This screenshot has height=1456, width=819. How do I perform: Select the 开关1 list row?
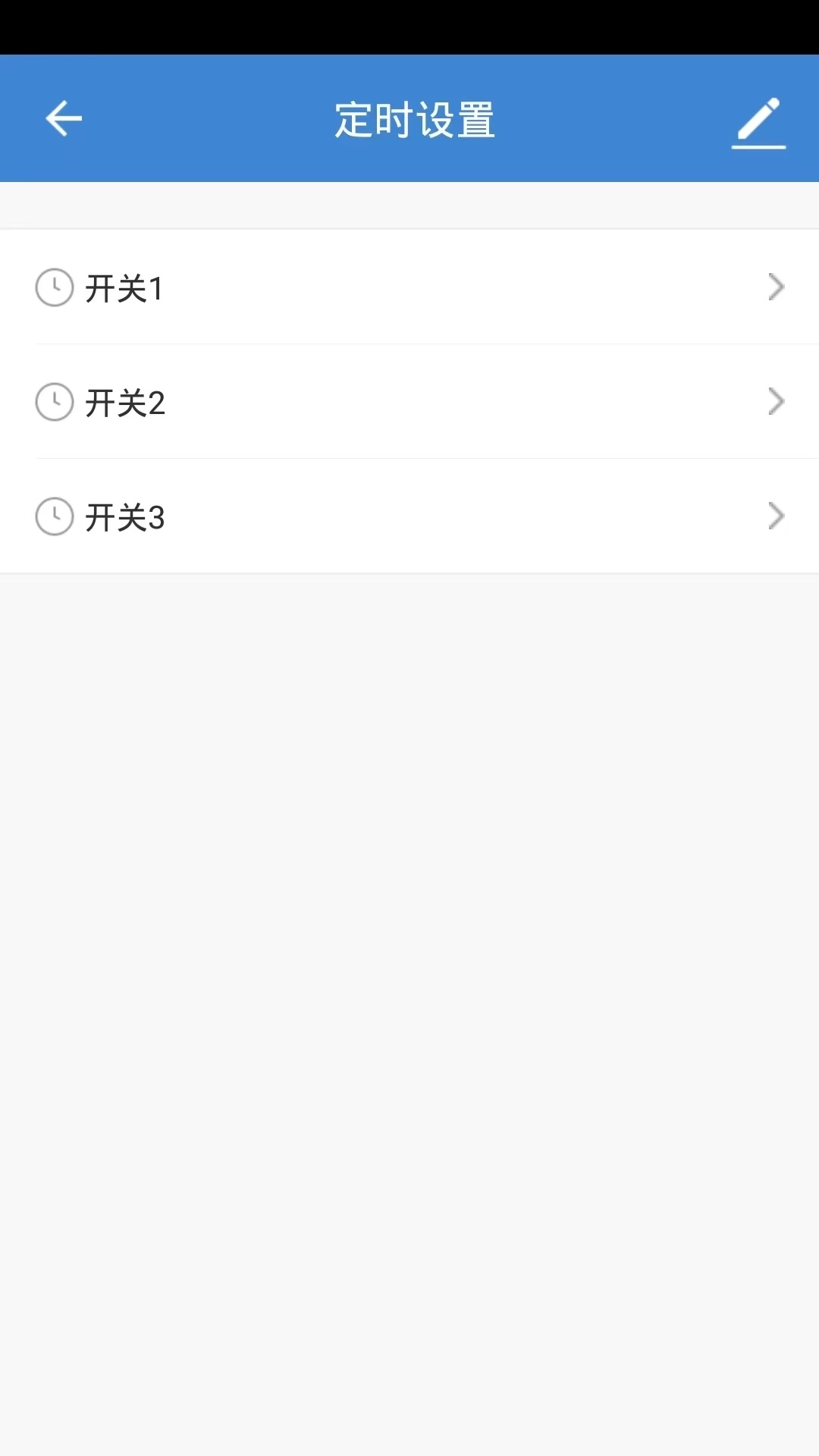(409, 287)
